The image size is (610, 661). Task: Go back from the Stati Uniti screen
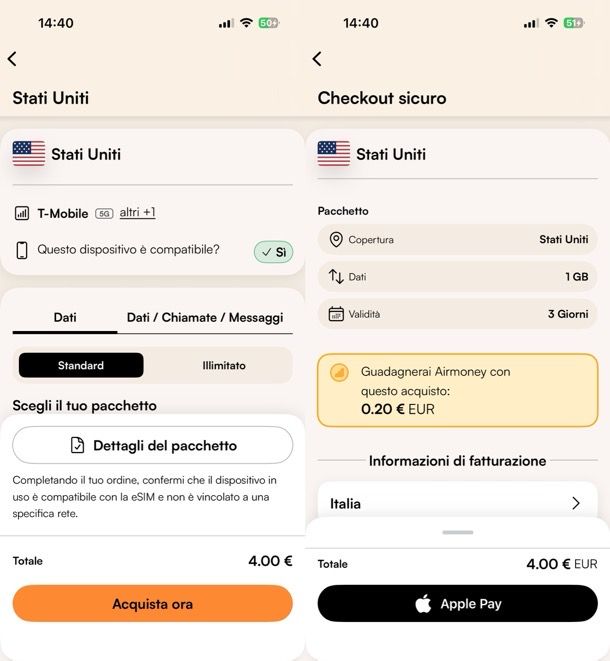tap(12, 59)
